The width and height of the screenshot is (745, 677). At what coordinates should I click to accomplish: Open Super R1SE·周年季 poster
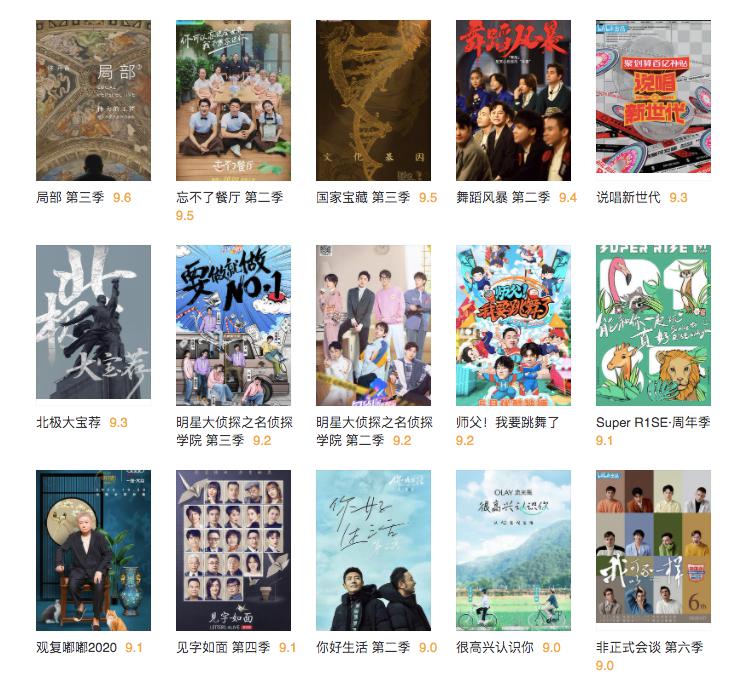click(653, 322)
